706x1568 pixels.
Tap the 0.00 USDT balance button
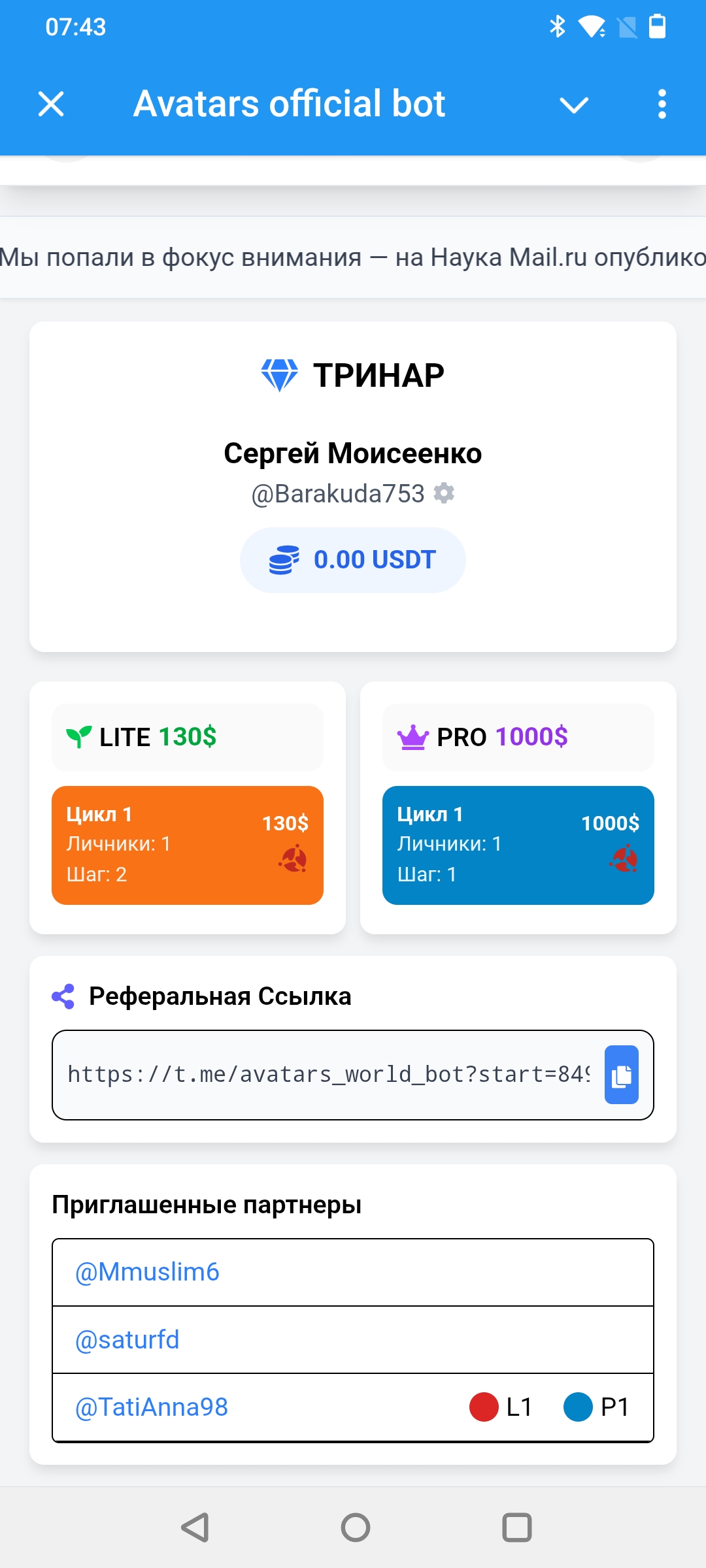tap(352, 560)
